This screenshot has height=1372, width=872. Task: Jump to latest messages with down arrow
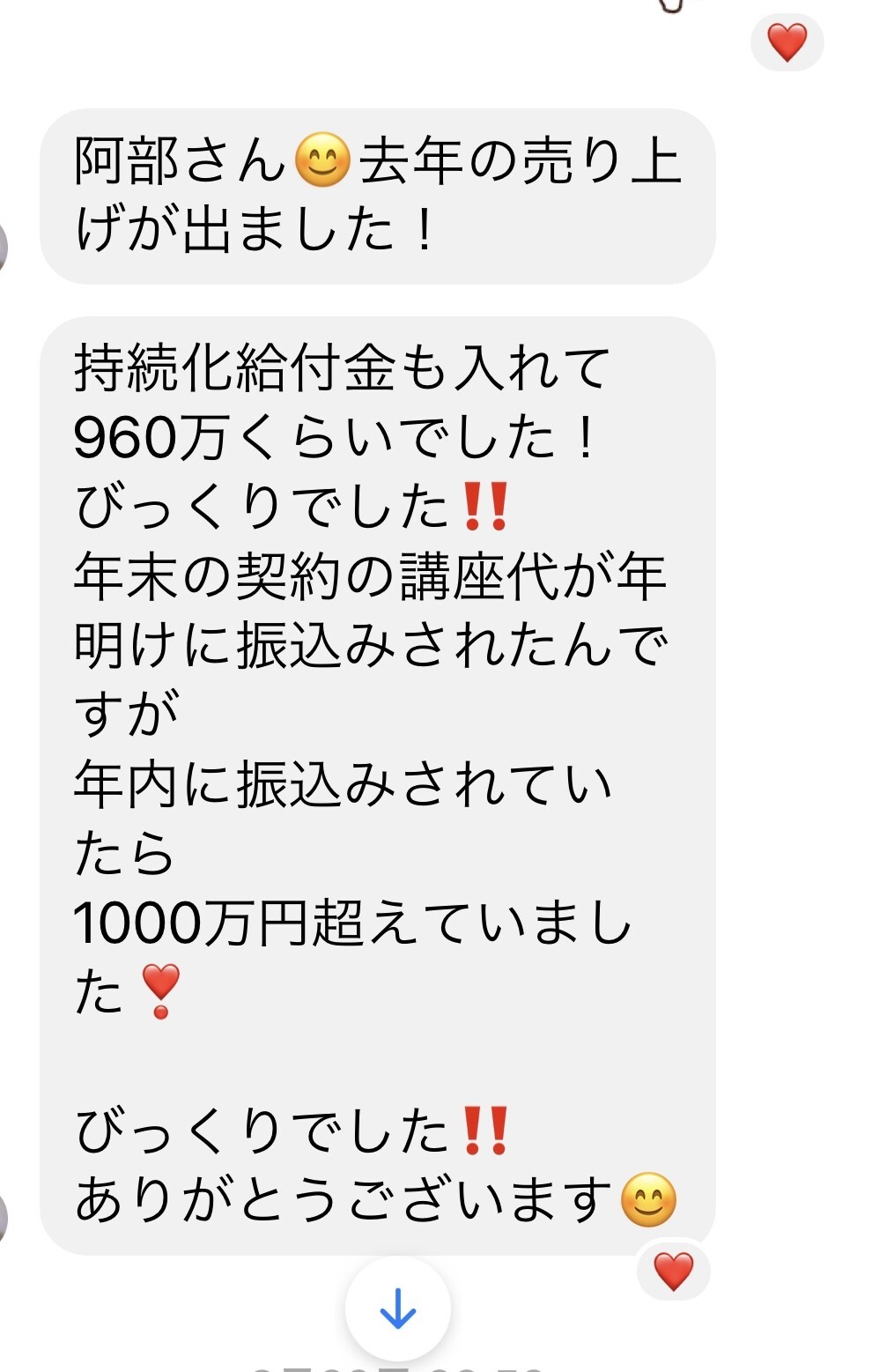click(398, 1309)
